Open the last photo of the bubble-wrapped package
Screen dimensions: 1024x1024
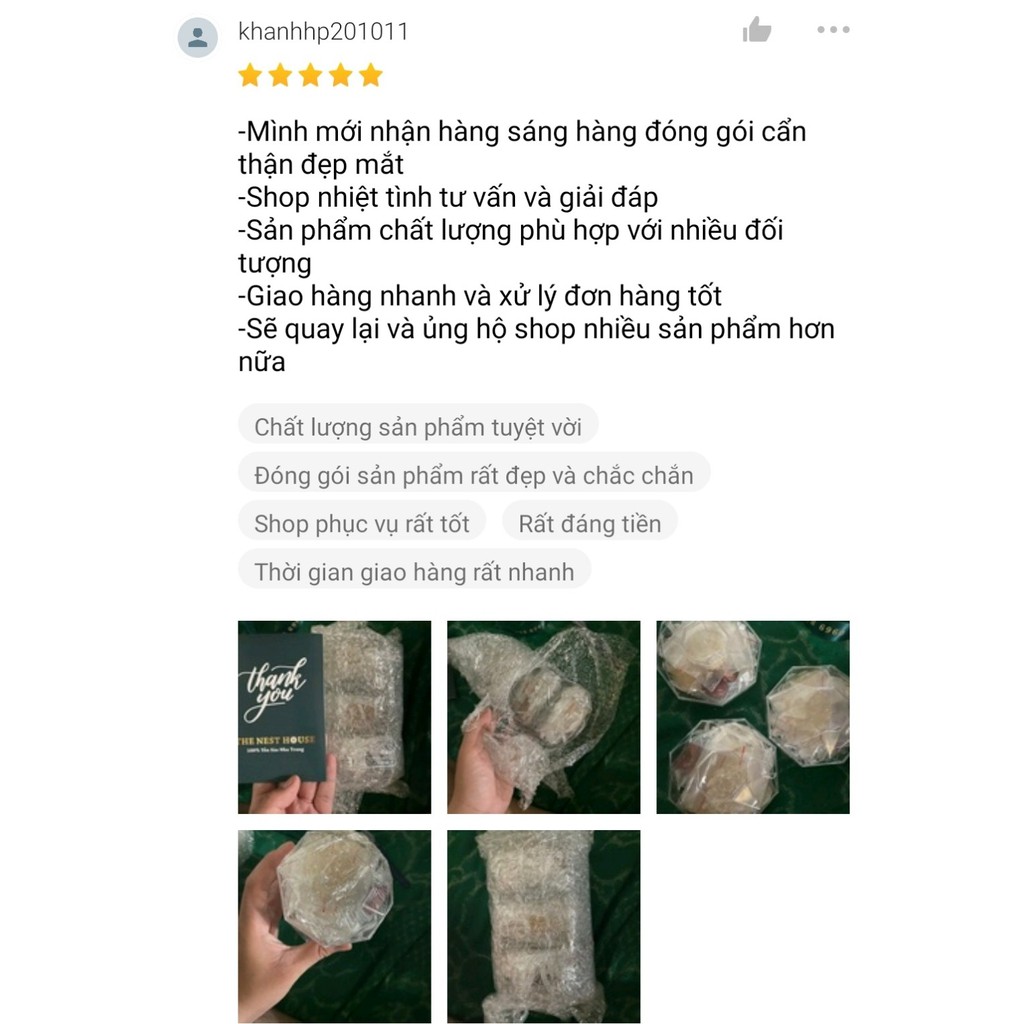[543, 926]
